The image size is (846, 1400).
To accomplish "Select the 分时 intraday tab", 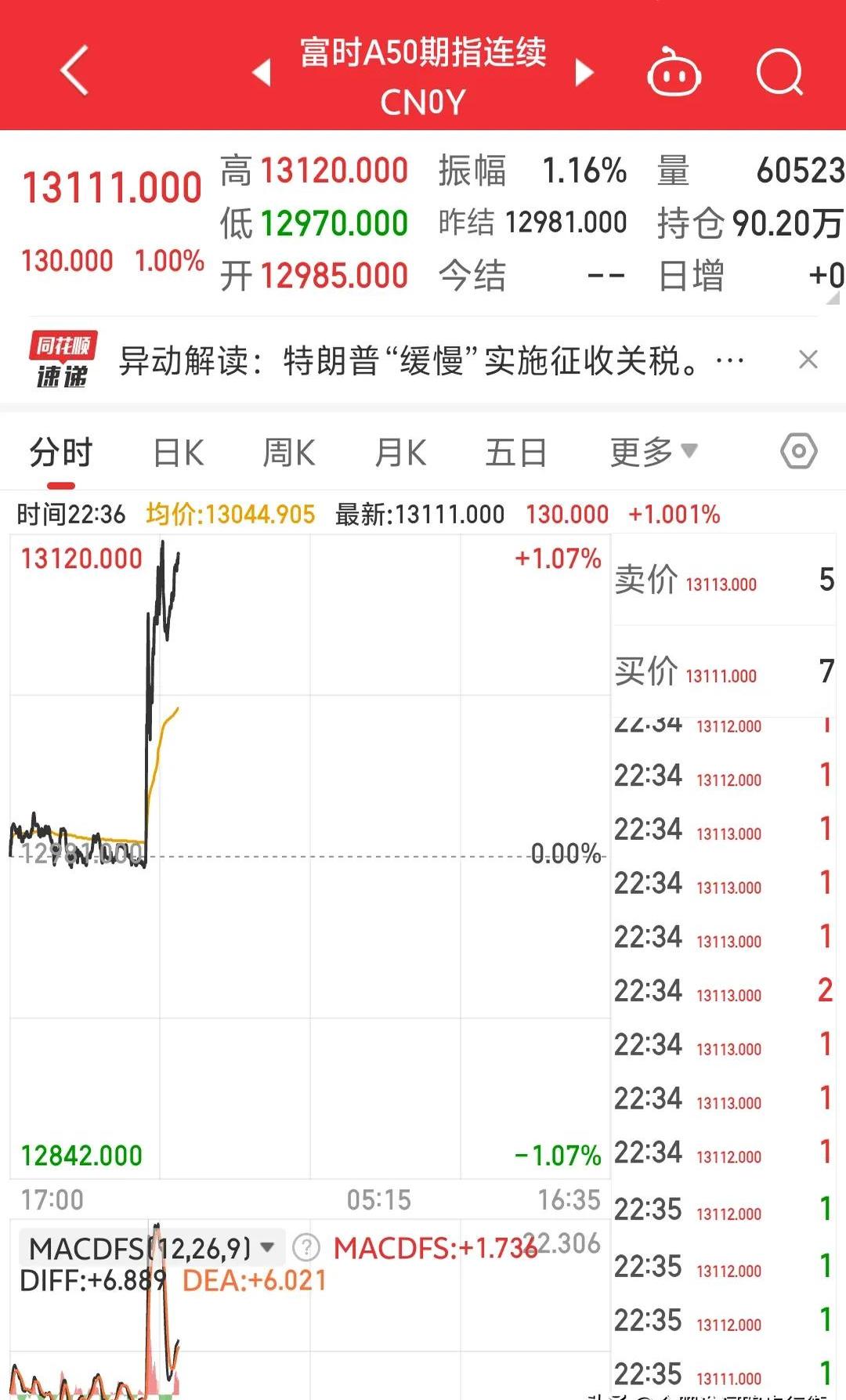I will click(x=60, y=451).
